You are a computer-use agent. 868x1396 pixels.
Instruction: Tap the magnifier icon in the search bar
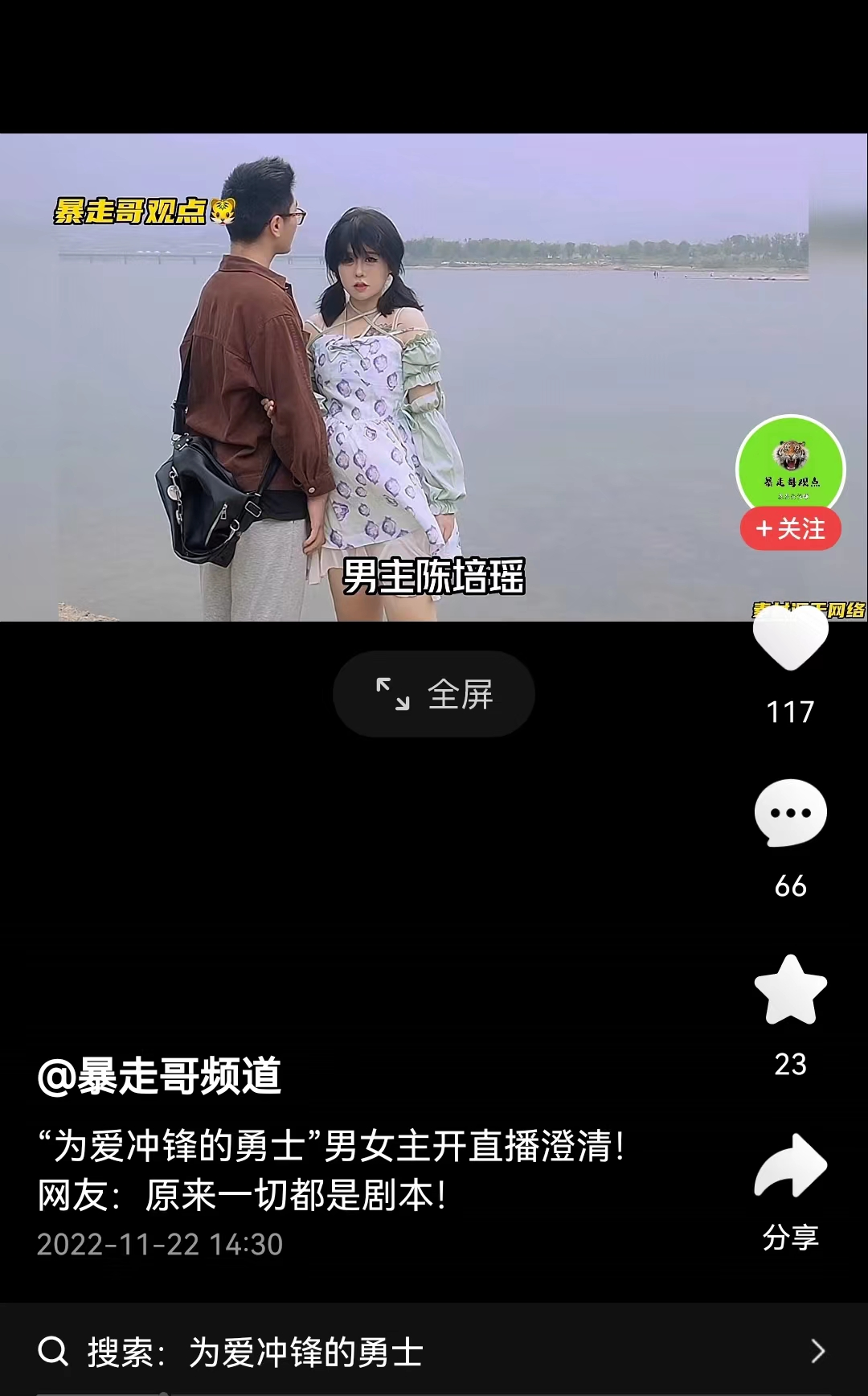pyautogui.click(x=54, y=1351)
